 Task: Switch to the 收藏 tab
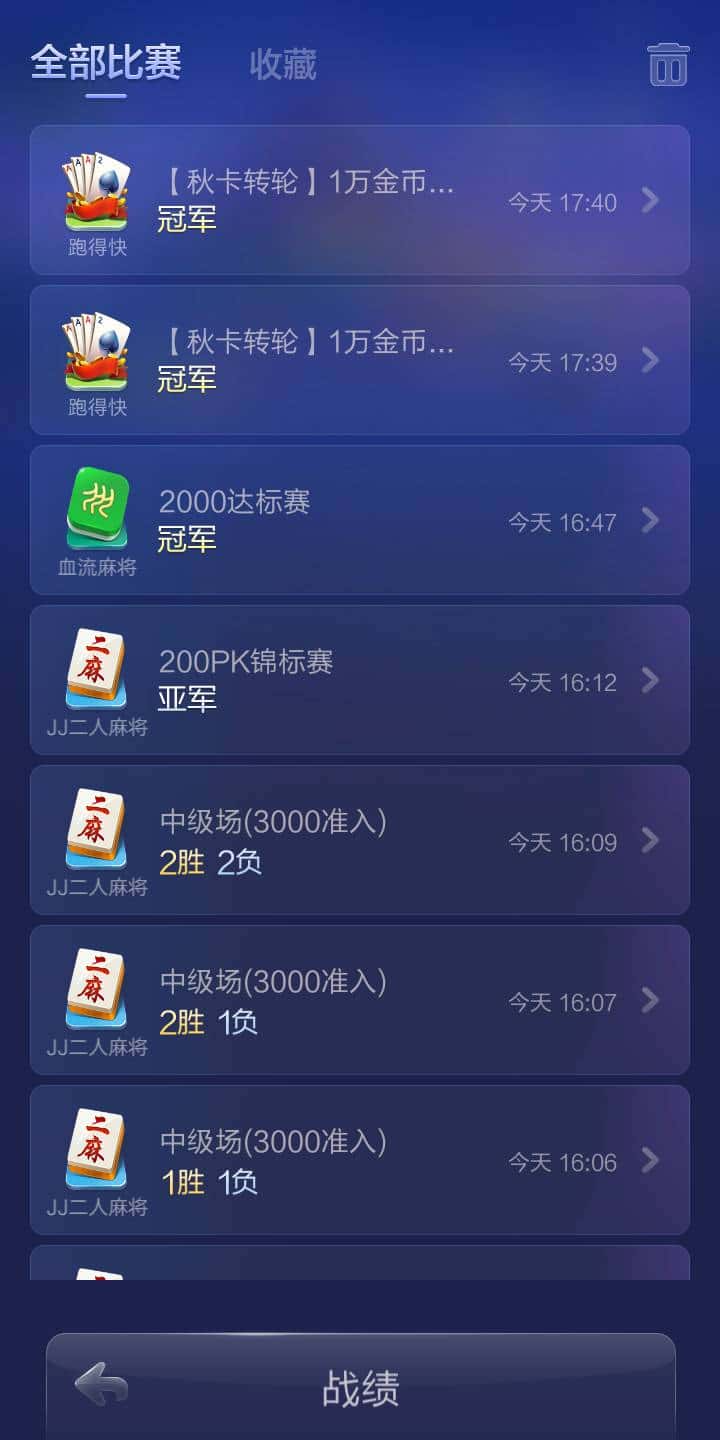coord(281,64)
